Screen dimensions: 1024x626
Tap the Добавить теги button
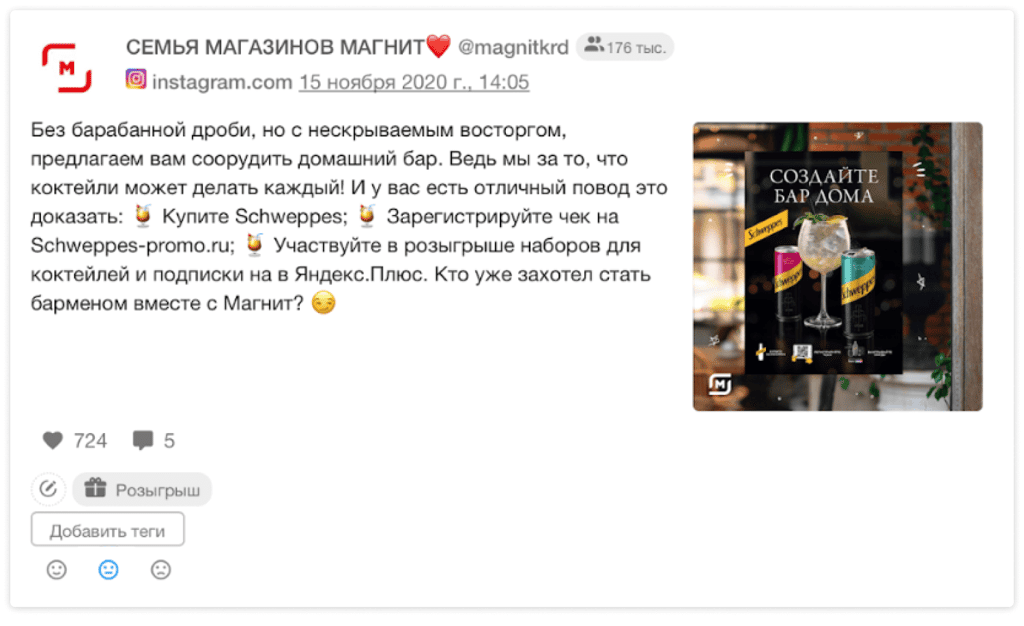coord(108,531)
